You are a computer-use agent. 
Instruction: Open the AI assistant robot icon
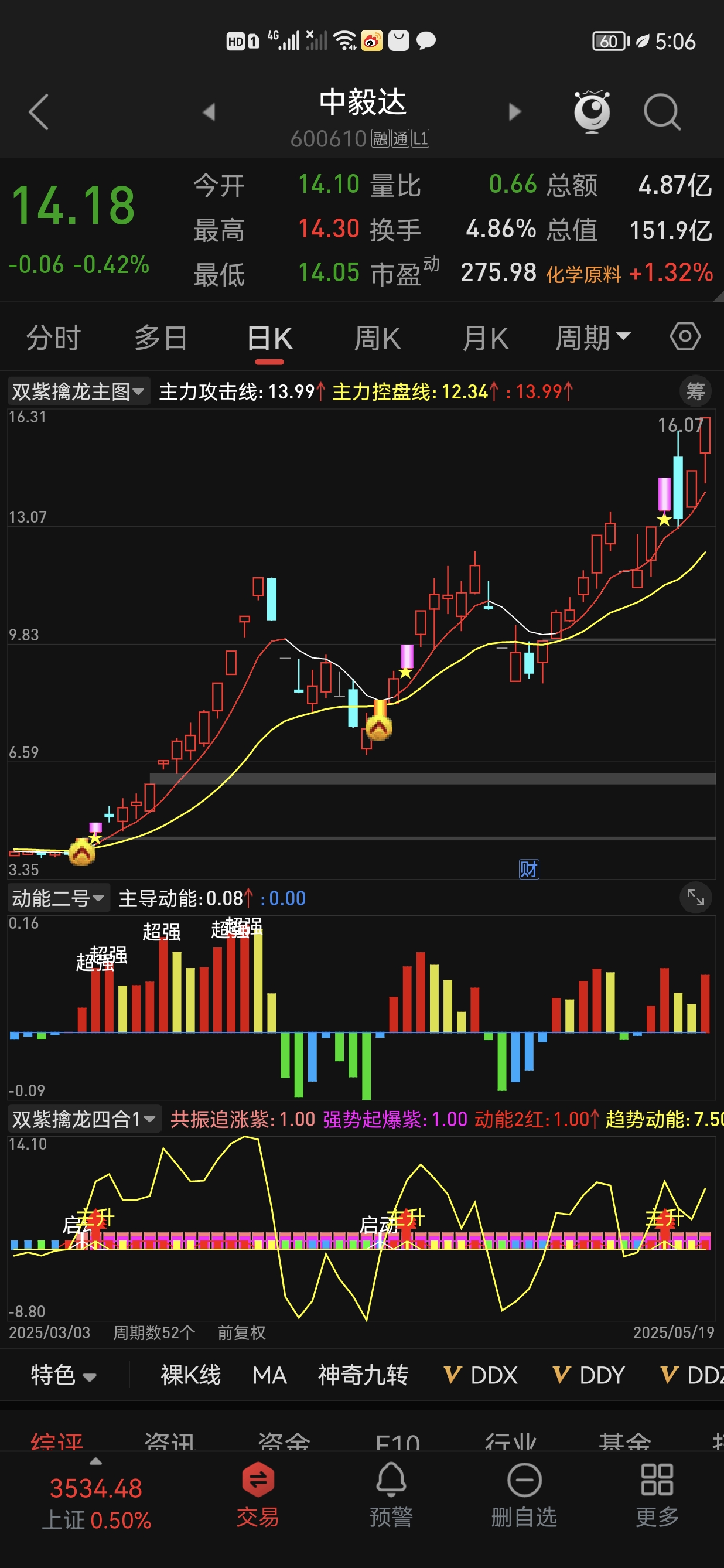(592, 112)
